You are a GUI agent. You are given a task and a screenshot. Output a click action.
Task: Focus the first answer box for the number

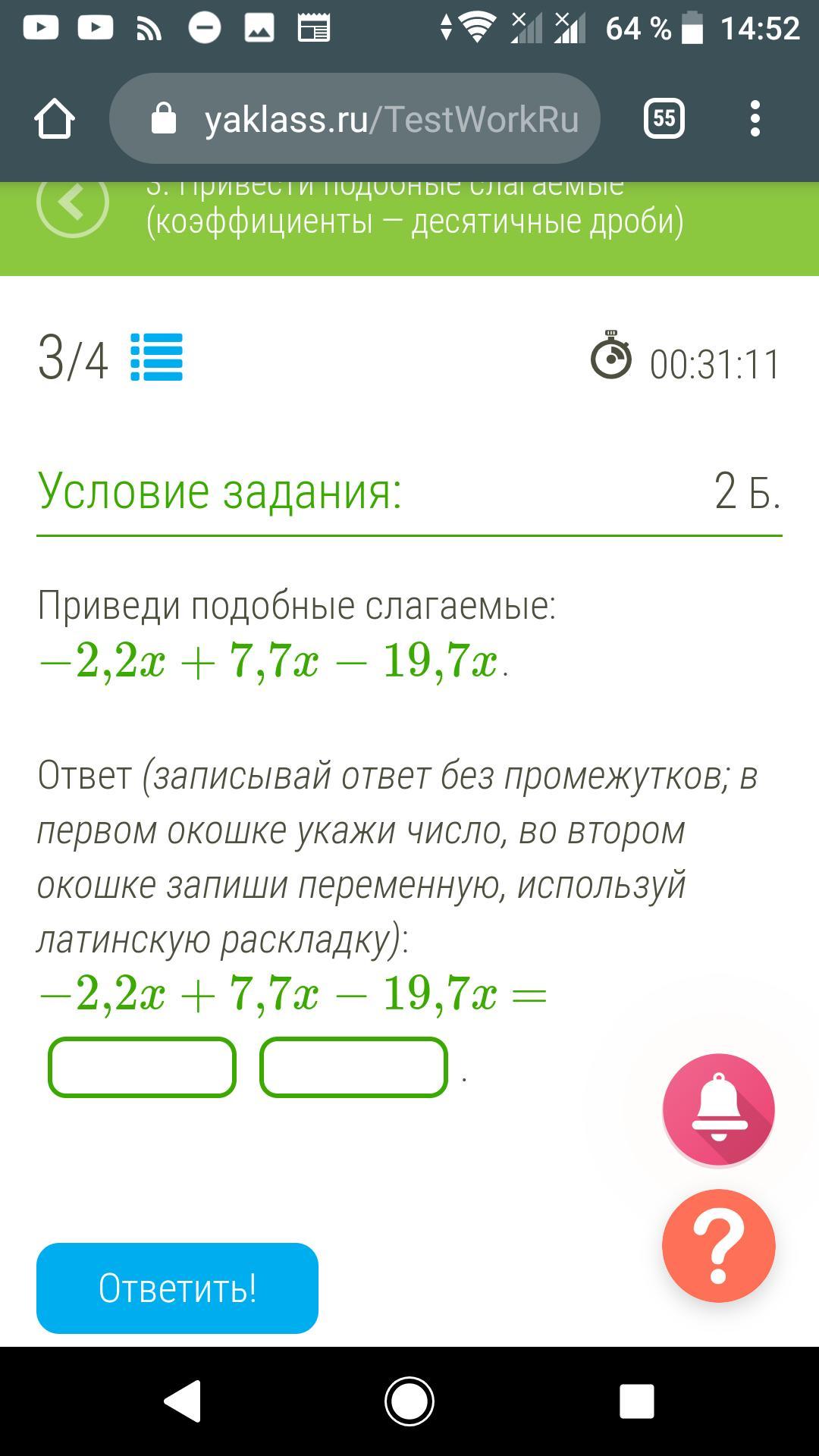[143, 1067]
